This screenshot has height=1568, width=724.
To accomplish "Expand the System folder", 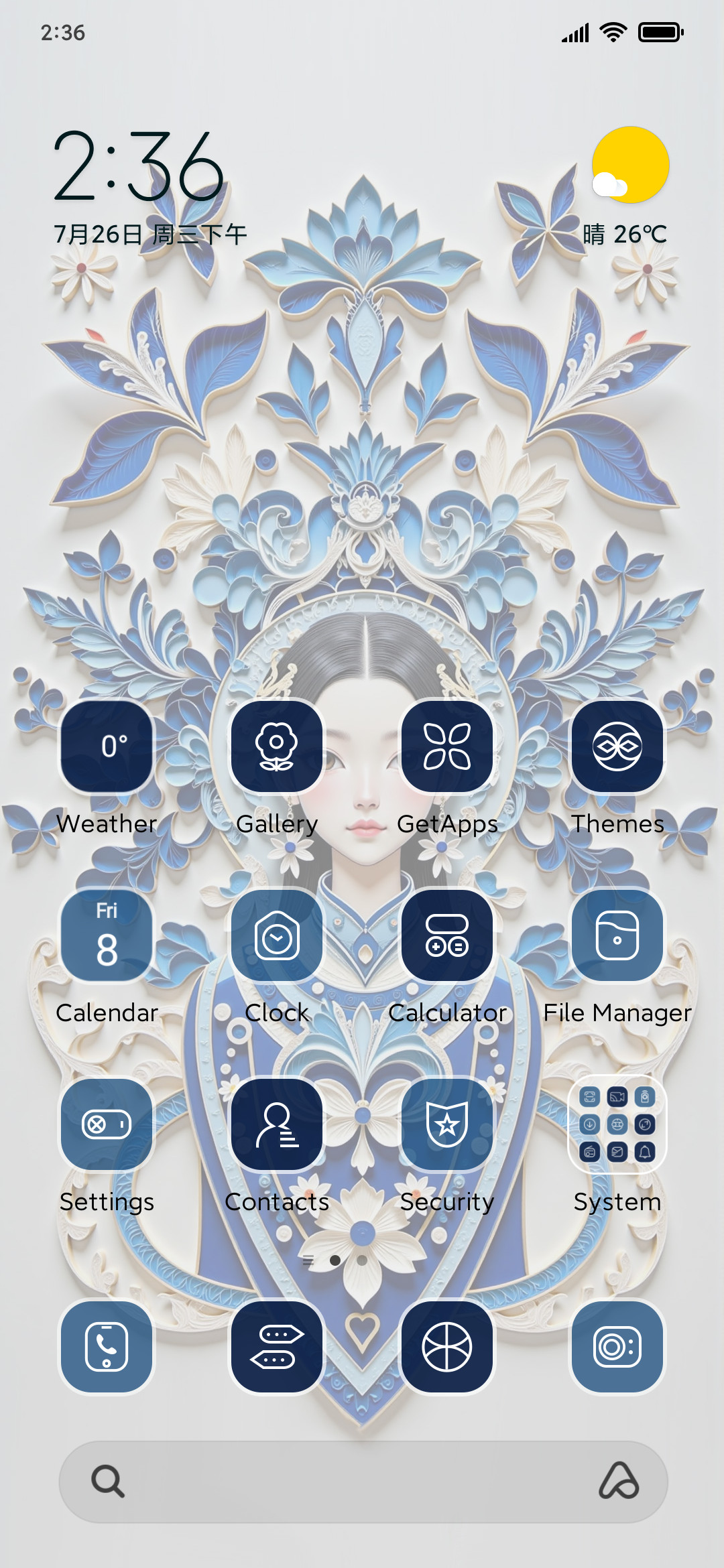I will (x=617, y=1124).
